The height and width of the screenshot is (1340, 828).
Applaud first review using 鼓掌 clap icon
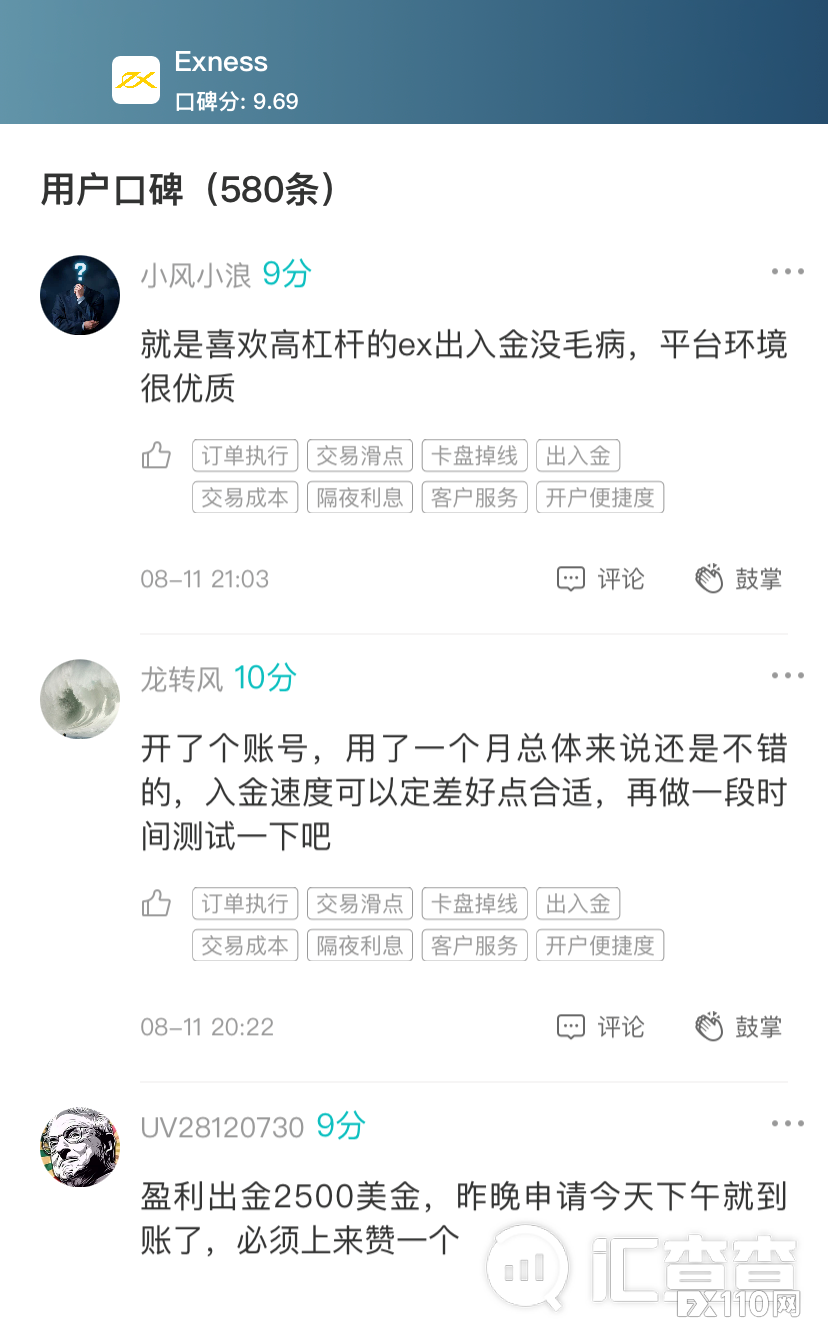coord(712,578)
